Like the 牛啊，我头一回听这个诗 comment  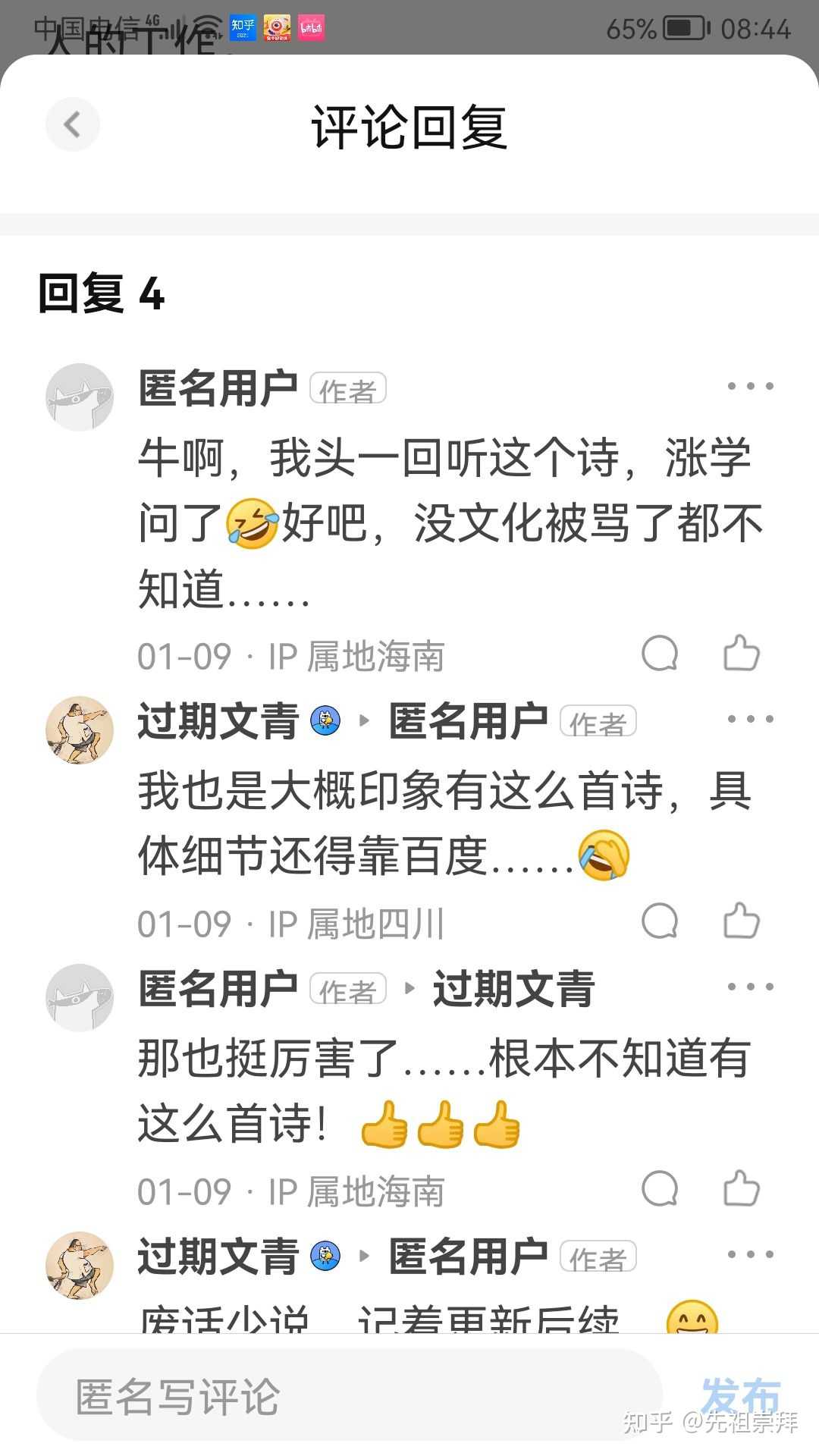click(741, 654)
